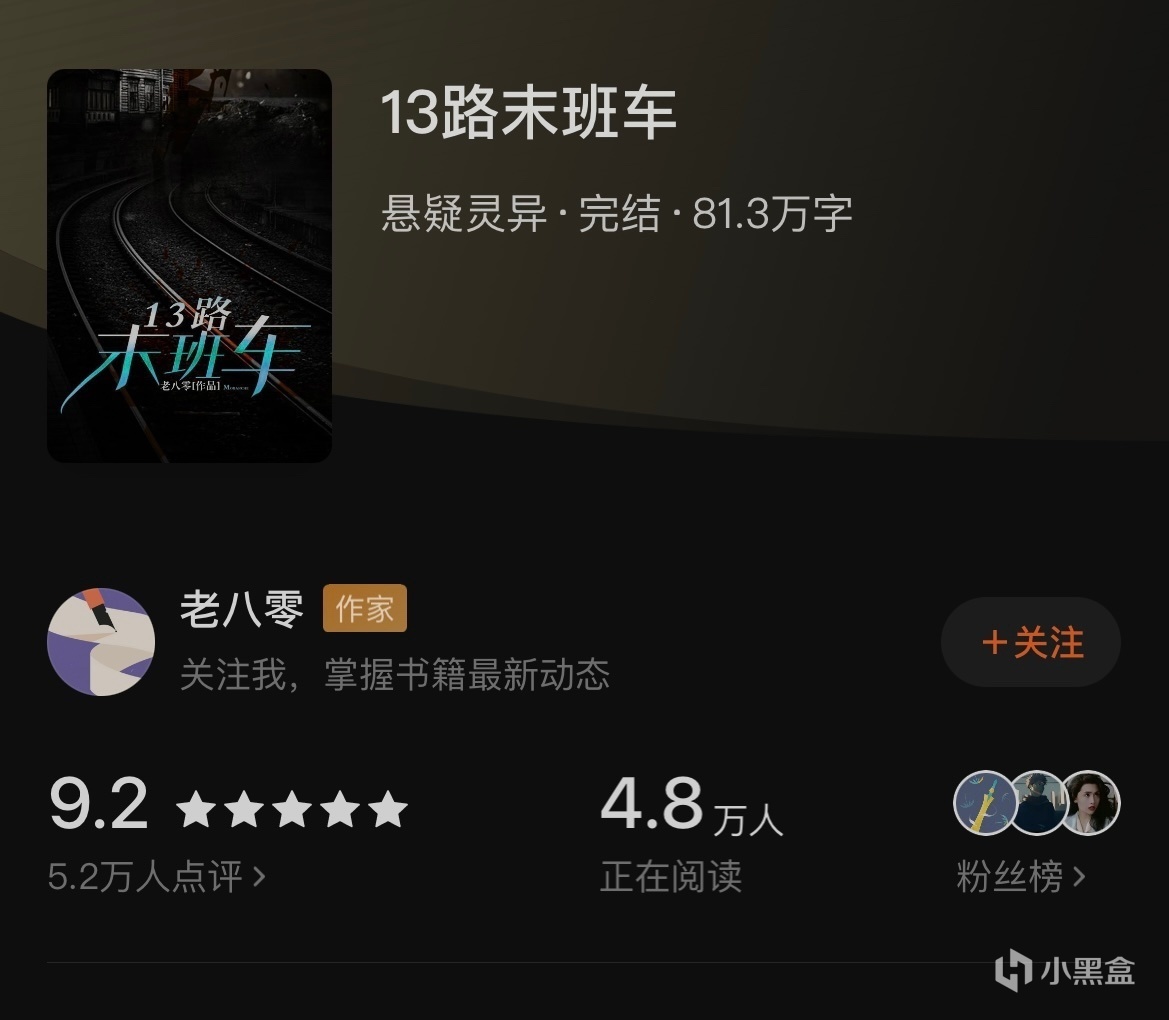View the 13路末班车 book cover
This screenshot has height=1020, width=1169.
coord(189,266)
